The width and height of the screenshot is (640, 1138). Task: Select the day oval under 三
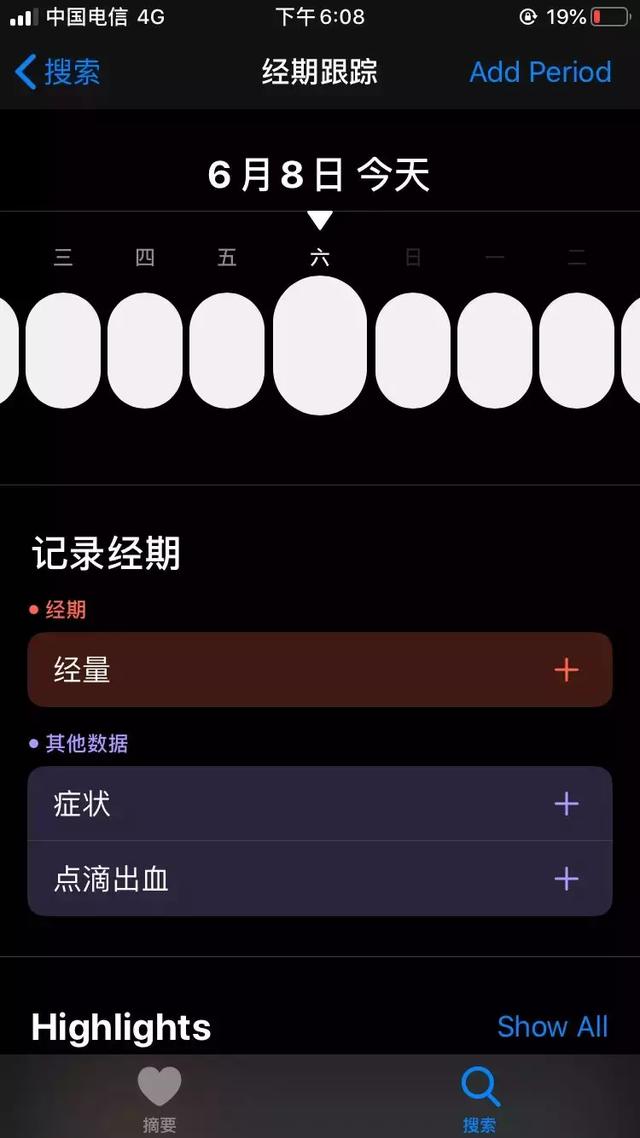click(x=63, y=350)
